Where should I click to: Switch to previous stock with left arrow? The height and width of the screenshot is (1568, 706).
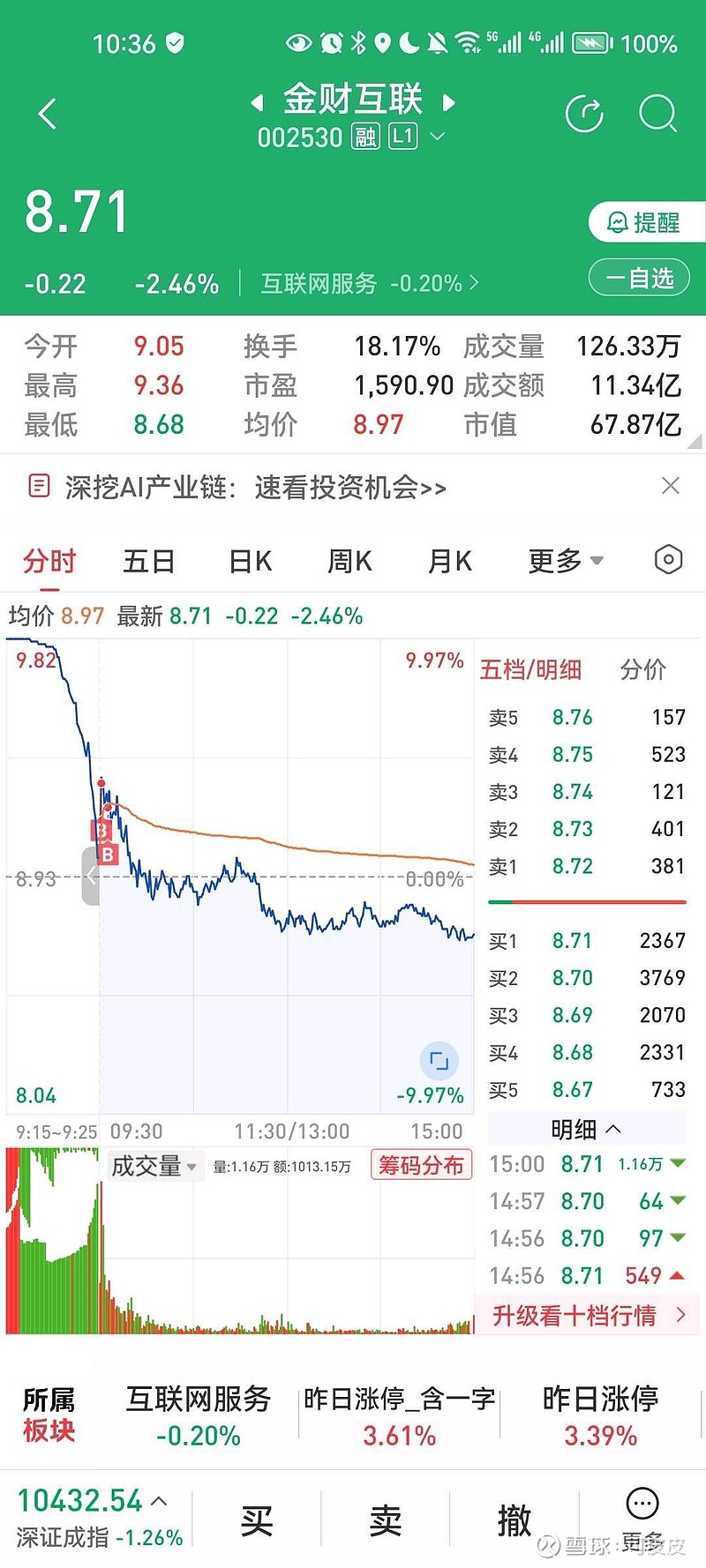[x=256, y=101]
